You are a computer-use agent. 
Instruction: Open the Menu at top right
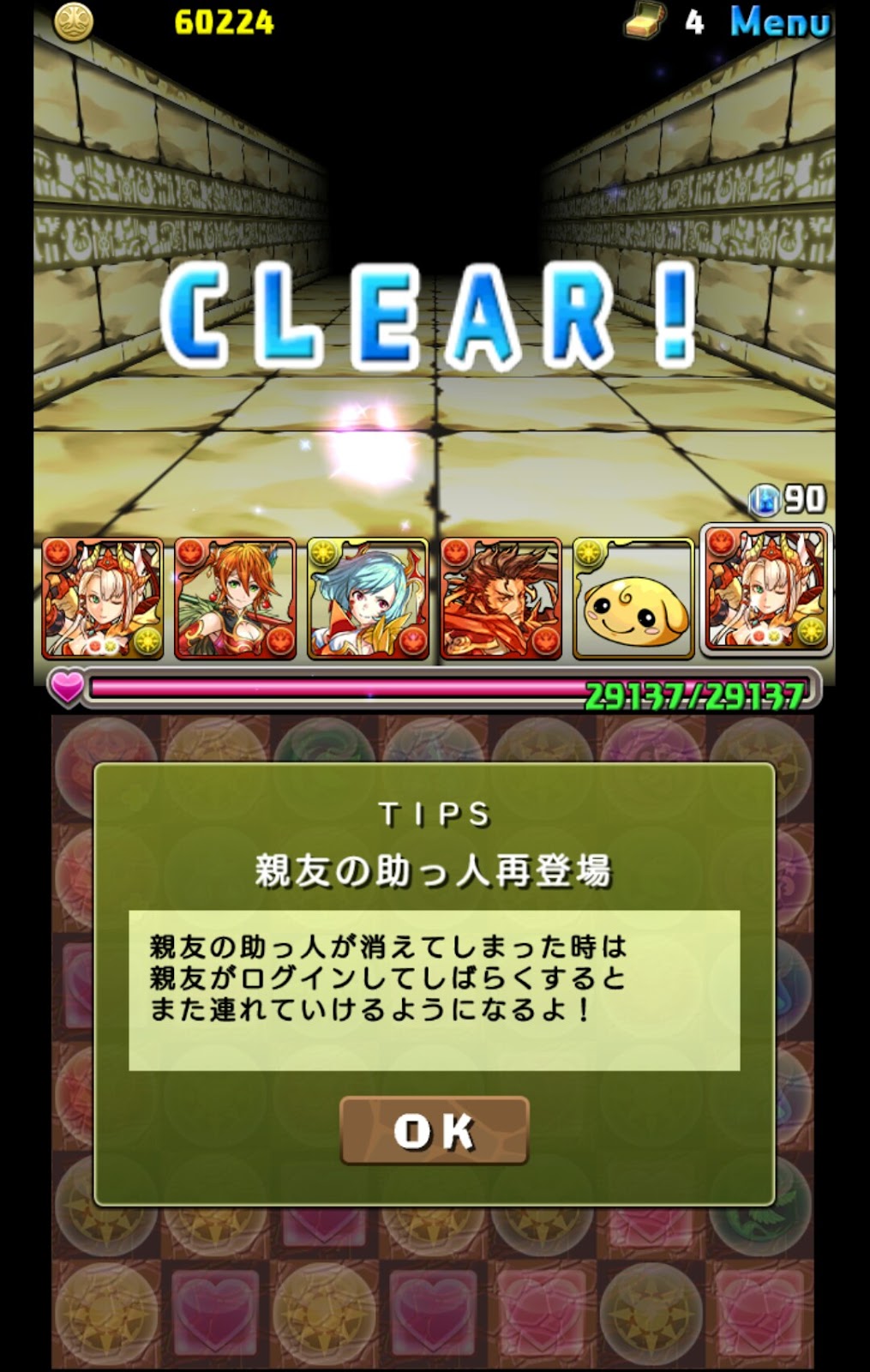point(779,21)
